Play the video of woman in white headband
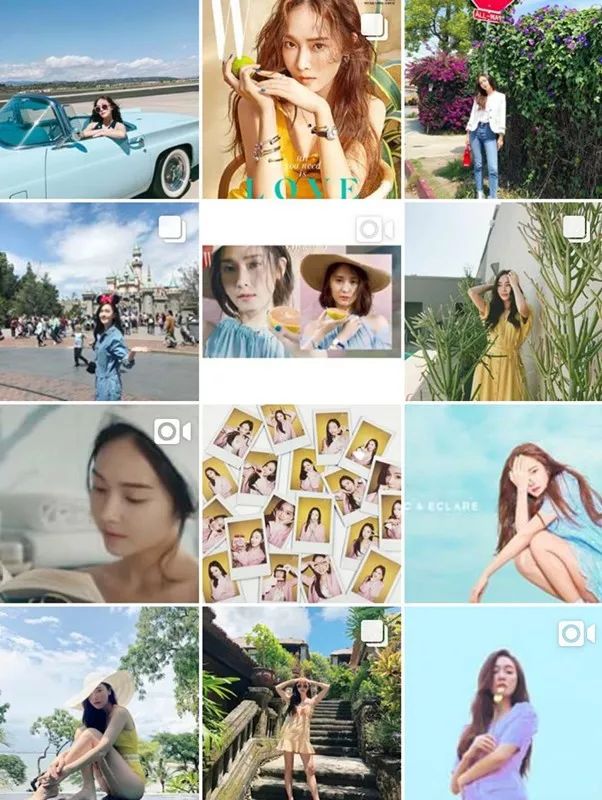 (x=99, y=503)
